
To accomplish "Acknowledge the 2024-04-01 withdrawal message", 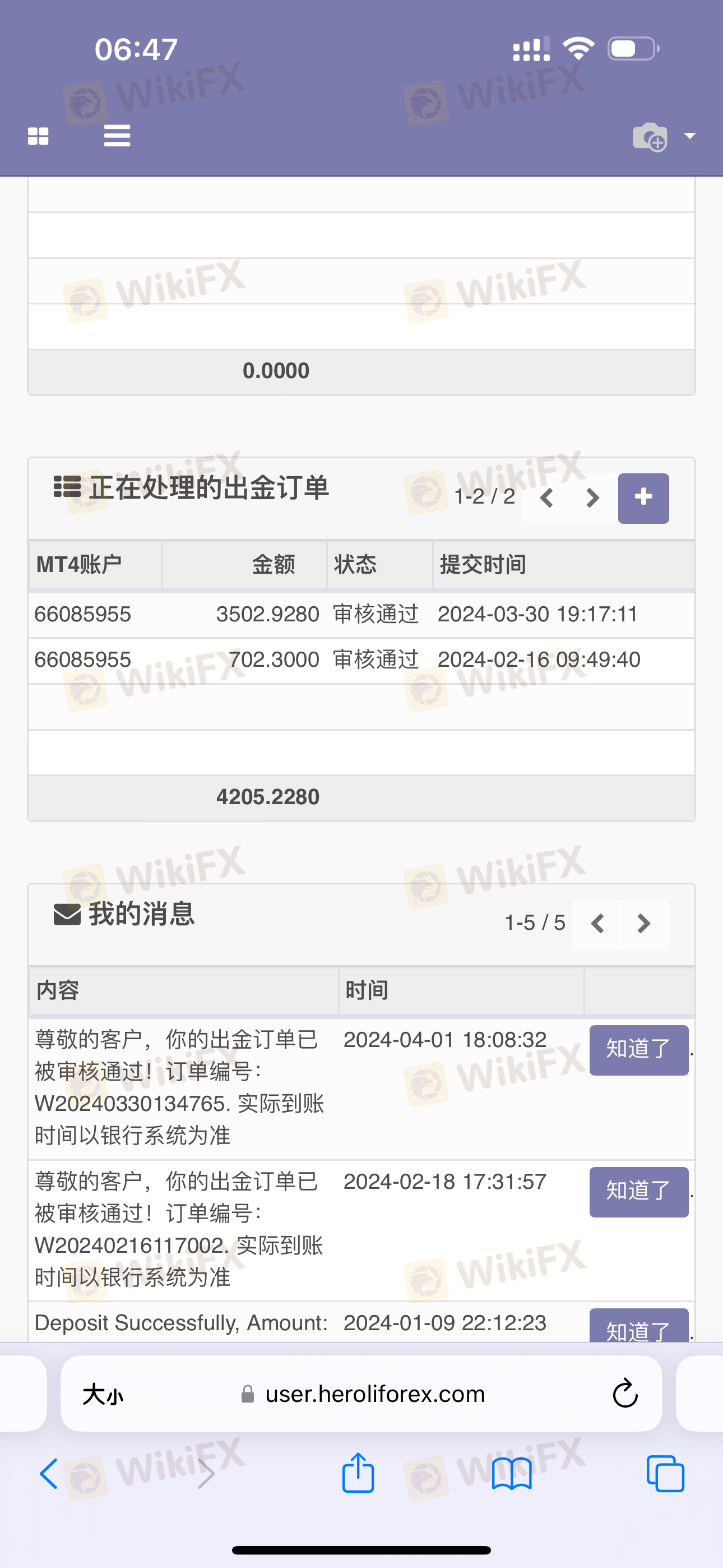I will 638,1049.
